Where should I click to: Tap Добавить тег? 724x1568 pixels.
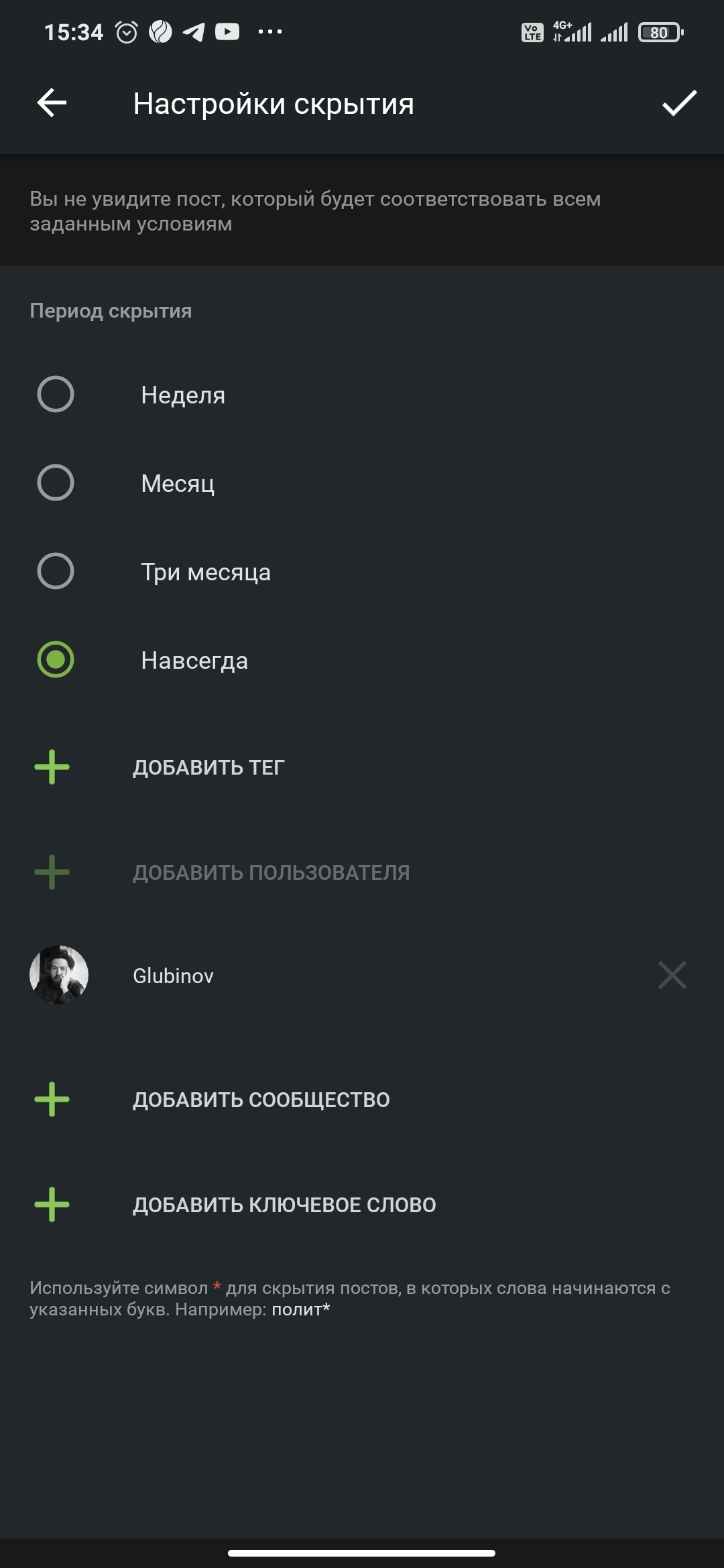208,767
